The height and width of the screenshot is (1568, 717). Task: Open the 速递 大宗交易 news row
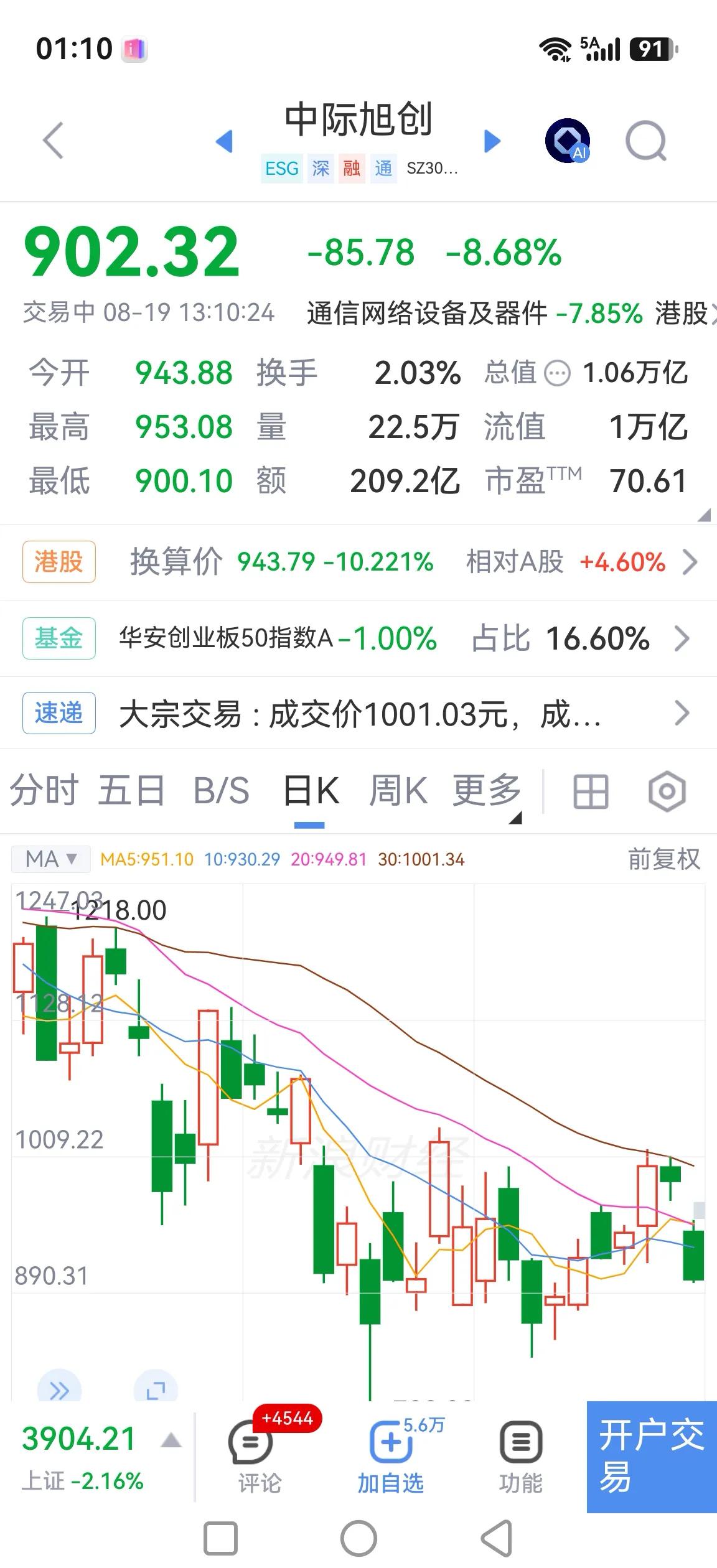(x=358, y=713)
